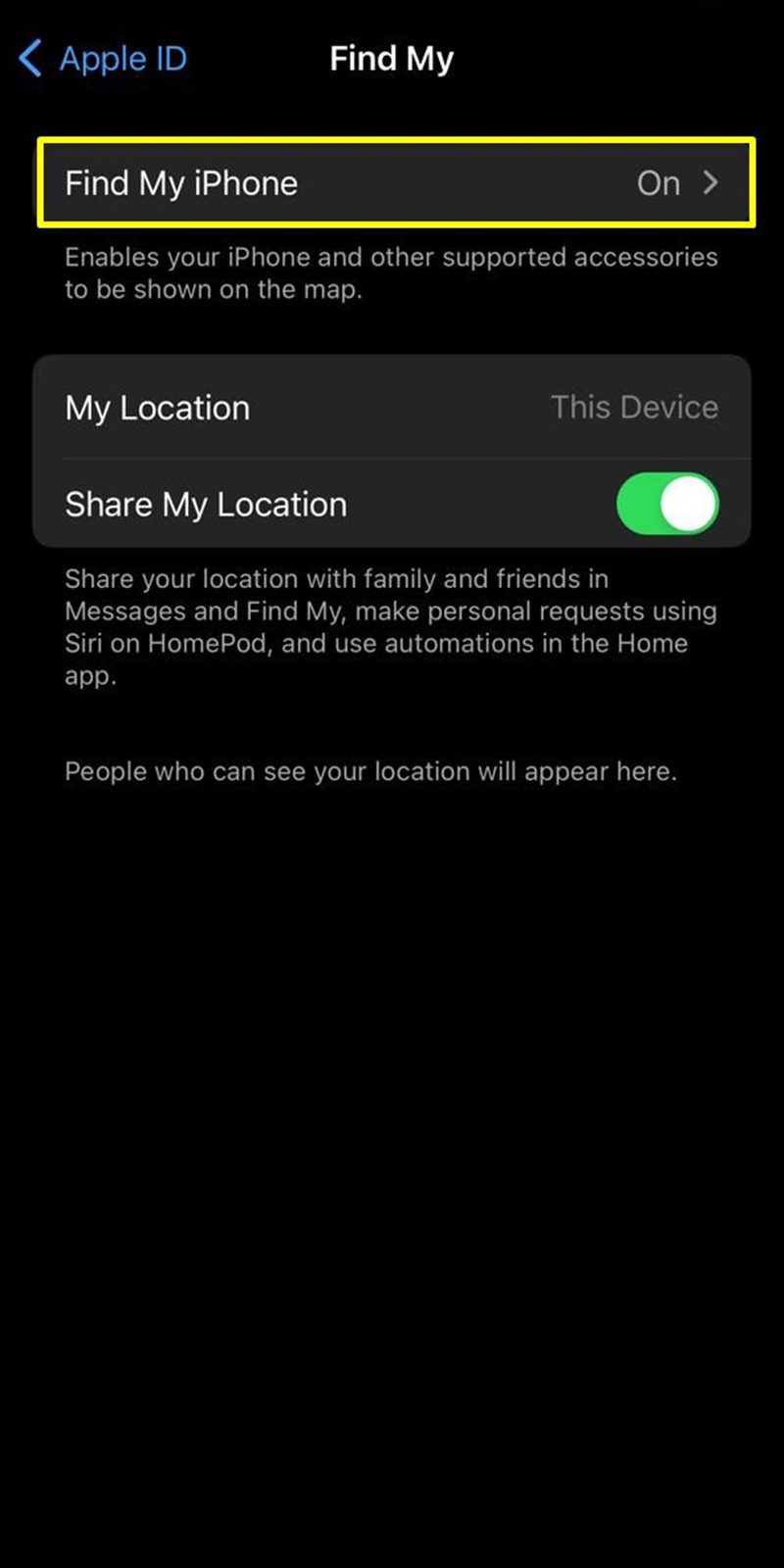The image size is (784, 1568).
Task: Tap 'This Device' to change location source
Action: point(633,408)
